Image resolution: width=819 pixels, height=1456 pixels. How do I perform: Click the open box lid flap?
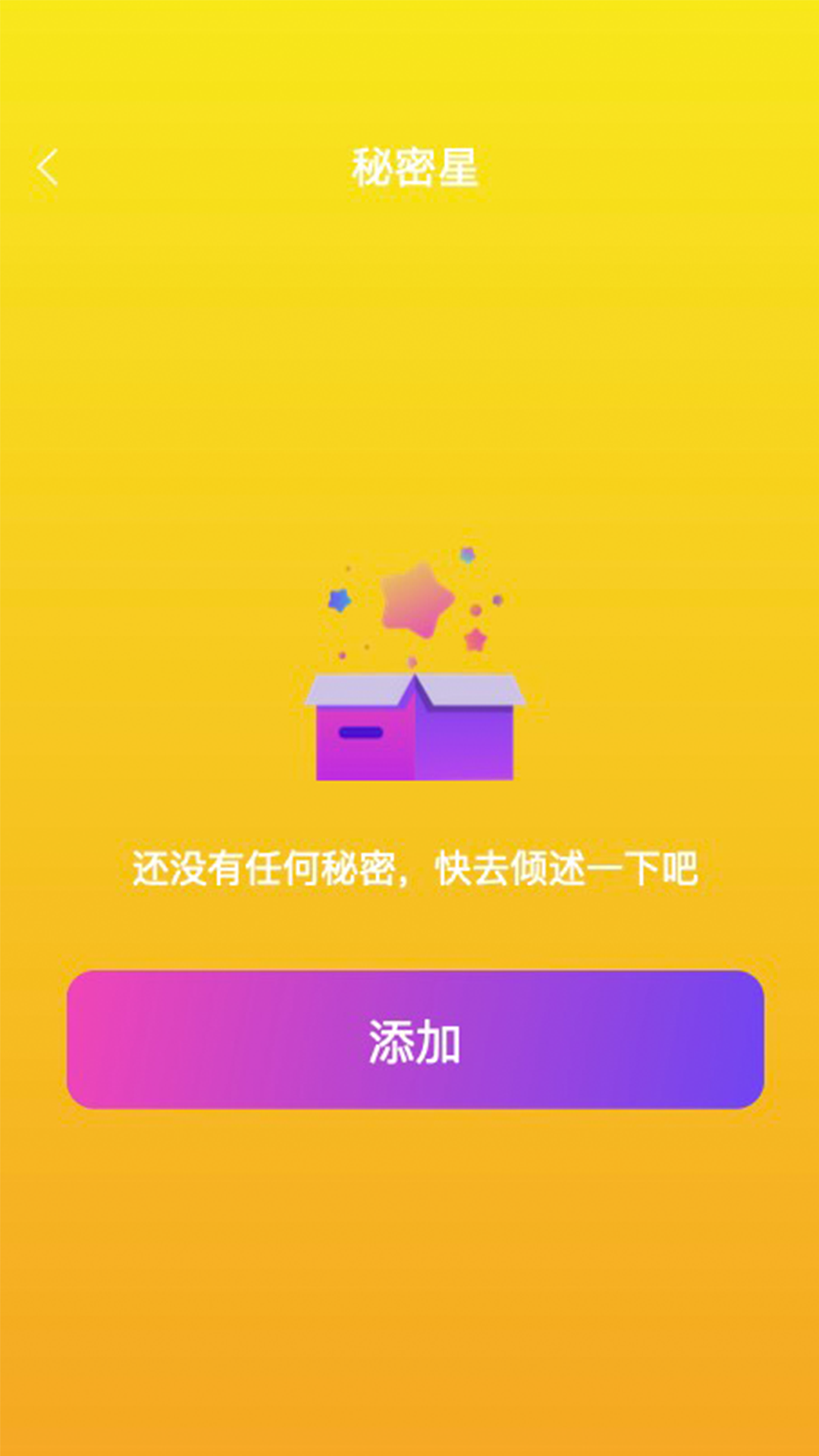[355, 689]
